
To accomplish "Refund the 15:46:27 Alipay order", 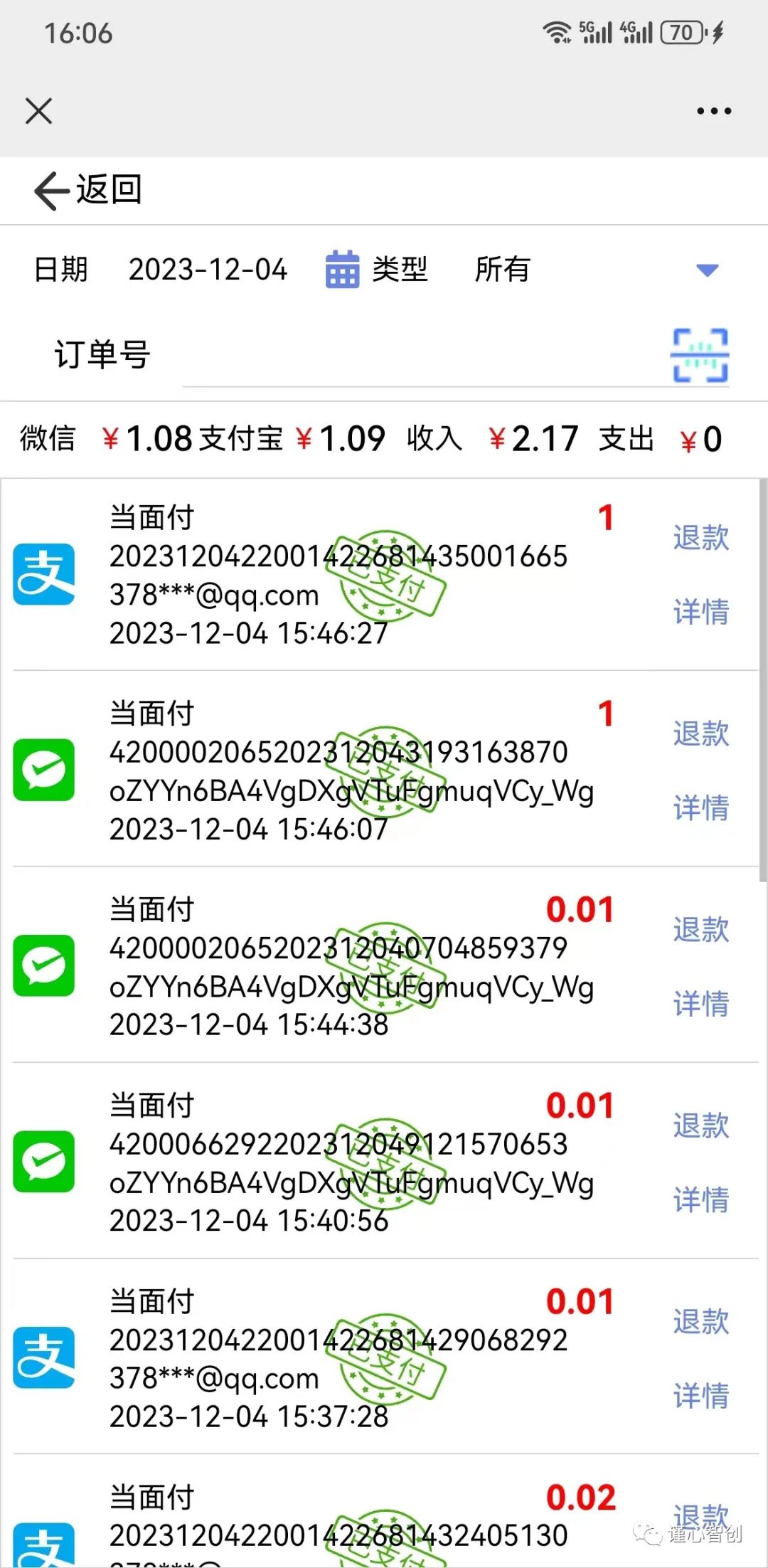I will pyautogui.click(x=701, y=537).
